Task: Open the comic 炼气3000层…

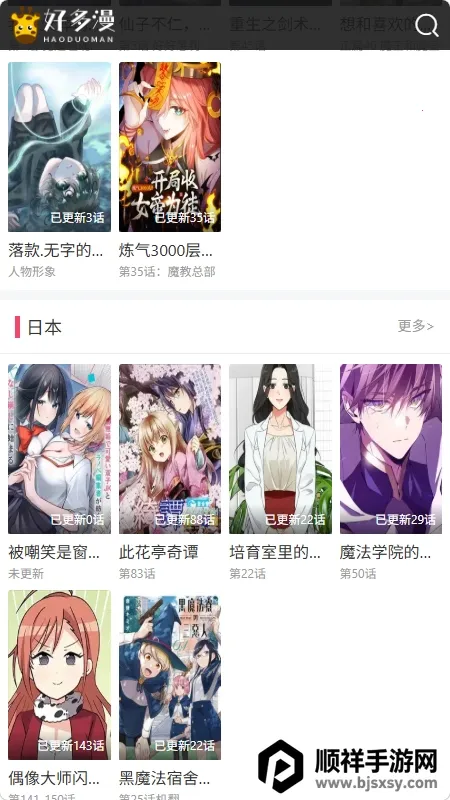Action: point(170,147)
